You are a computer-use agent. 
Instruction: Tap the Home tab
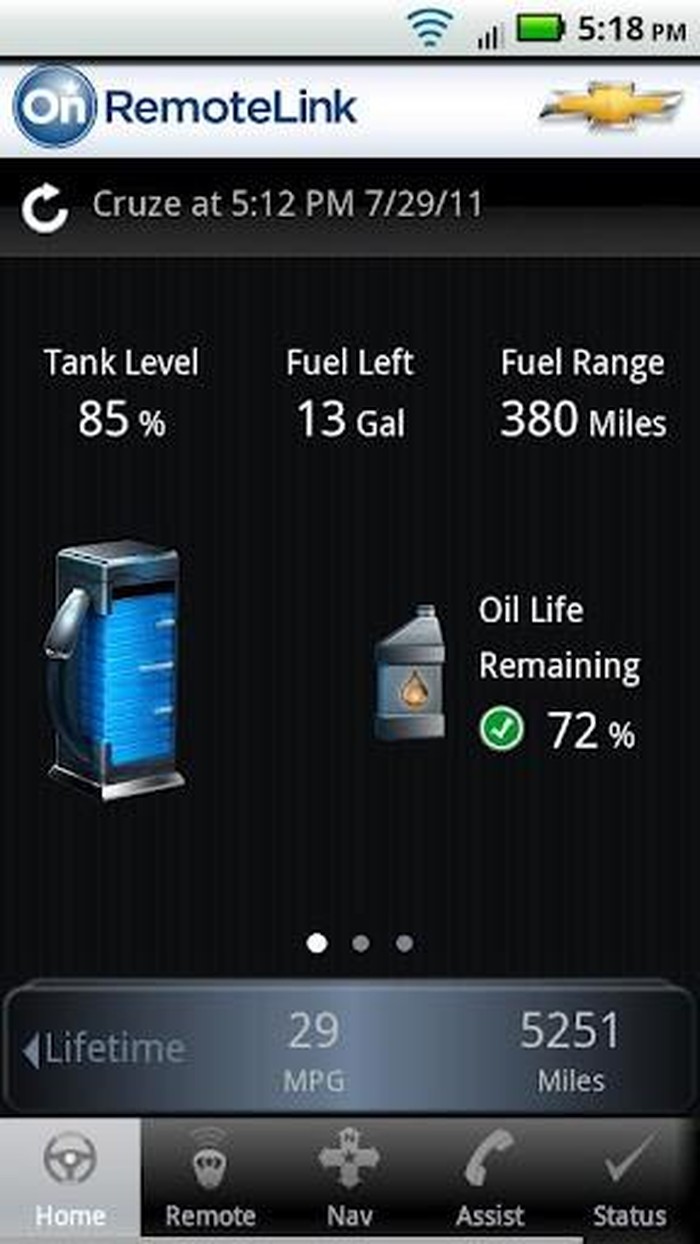click(x=70, y=1182)
